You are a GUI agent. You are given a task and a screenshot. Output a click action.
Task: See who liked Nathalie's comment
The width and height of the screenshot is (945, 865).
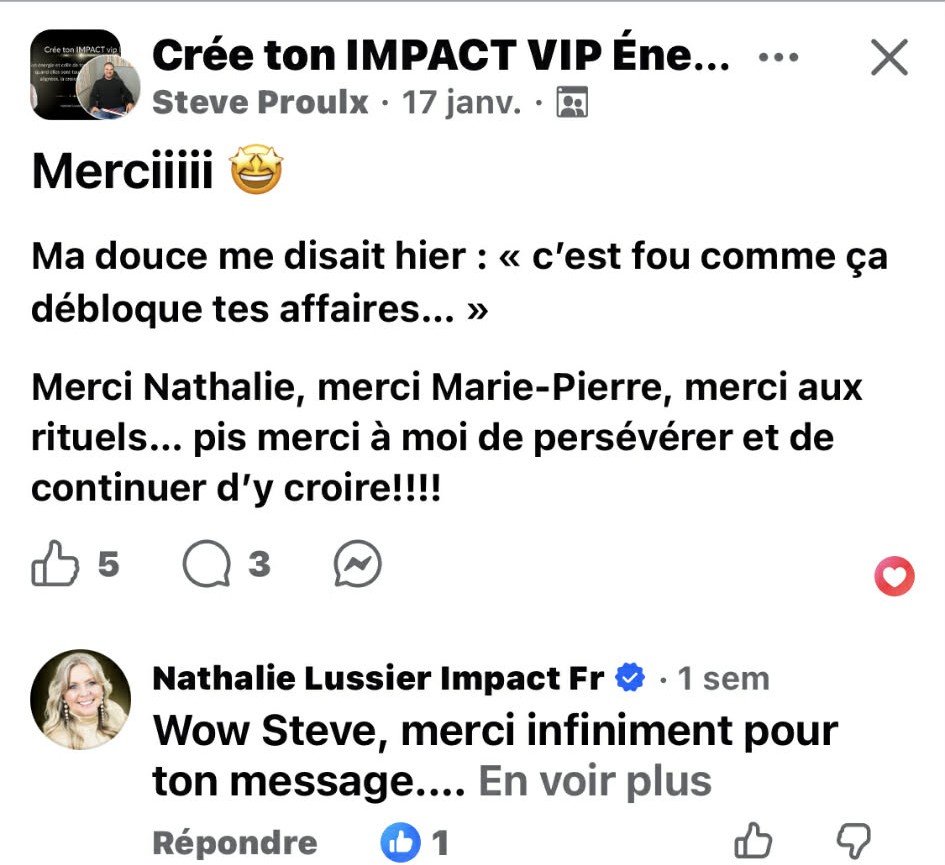click(x=414, y=843)
